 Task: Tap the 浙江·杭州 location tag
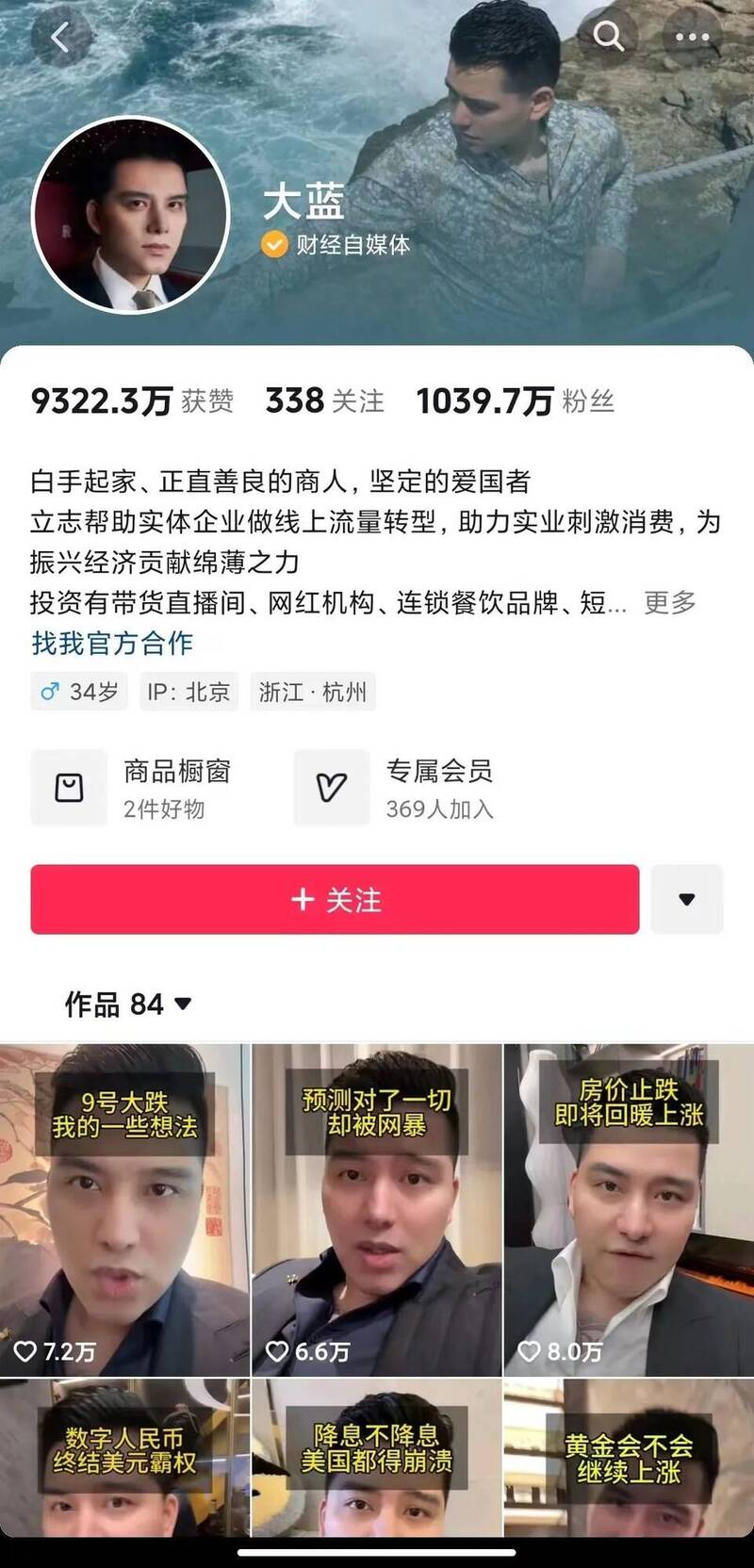[x=314, y=691]
